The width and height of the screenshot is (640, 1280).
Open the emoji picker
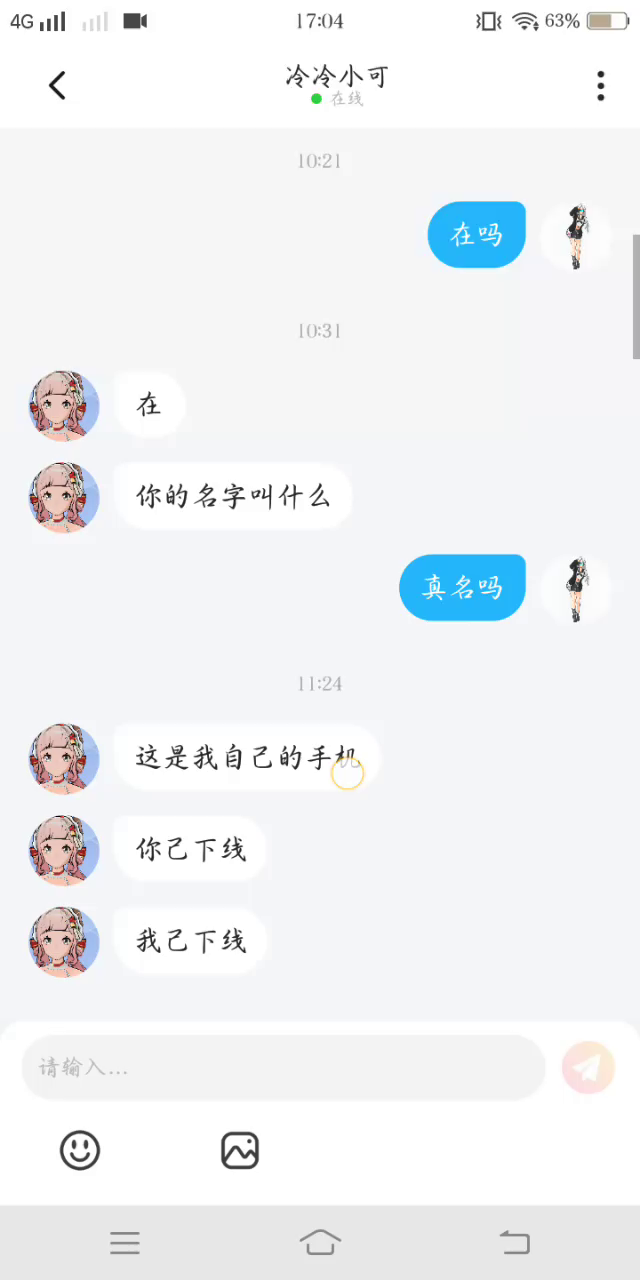point(80,1150)
